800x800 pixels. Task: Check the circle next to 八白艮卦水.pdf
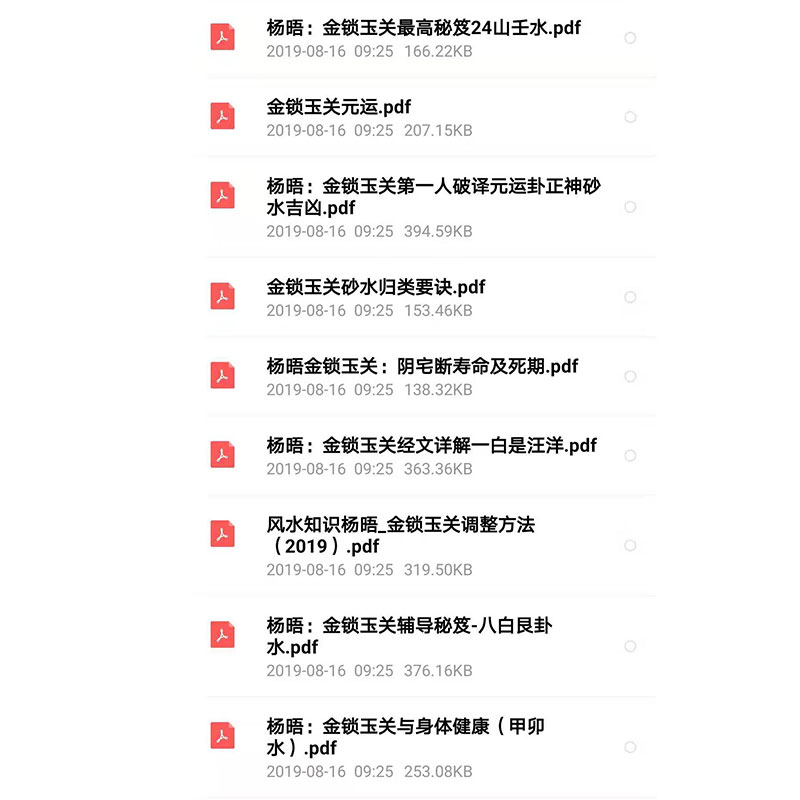tap(630, 646)
